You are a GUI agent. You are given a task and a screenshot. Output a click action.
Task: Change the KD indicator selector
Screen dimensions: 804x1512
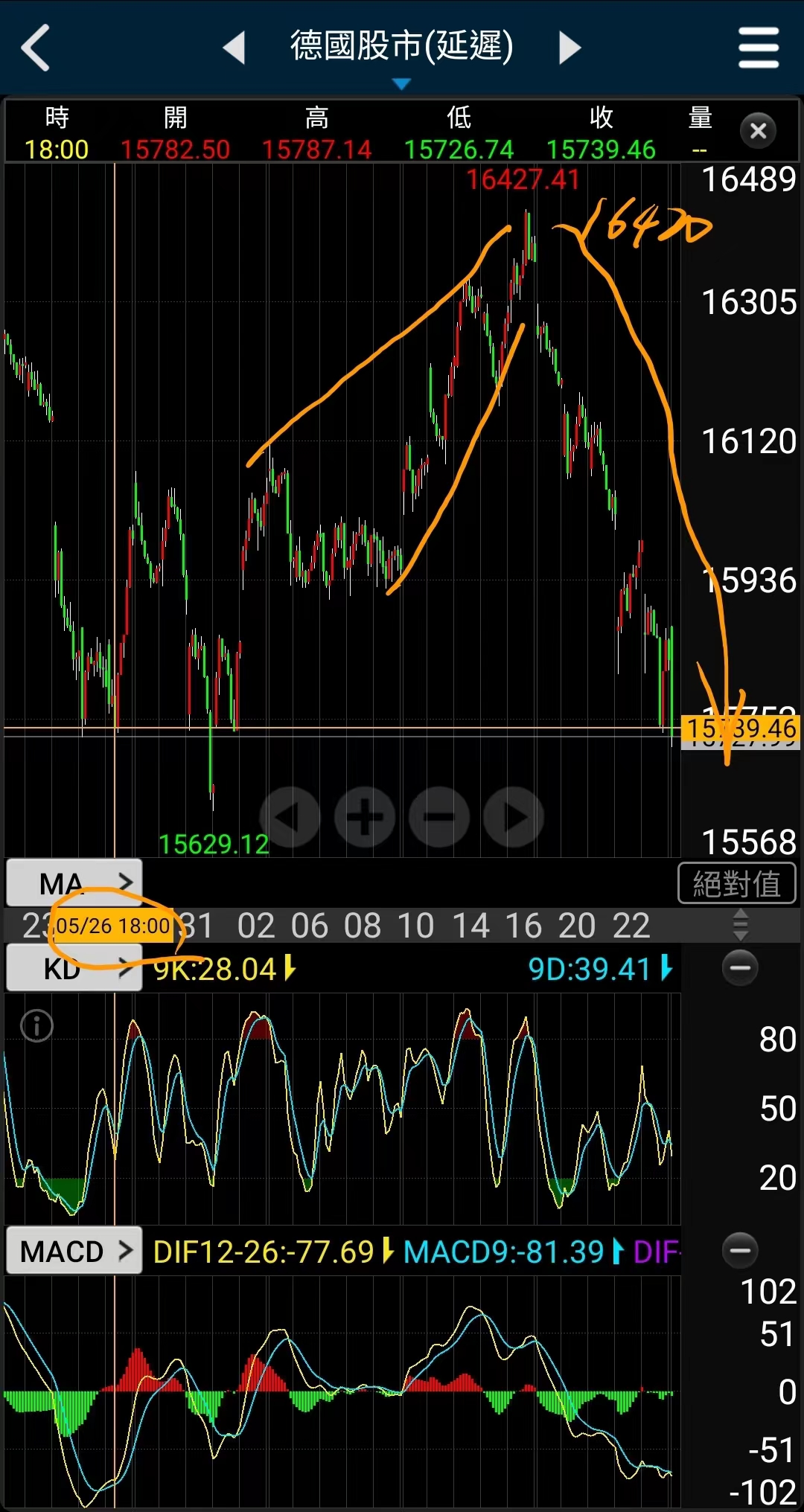point(74,968)
